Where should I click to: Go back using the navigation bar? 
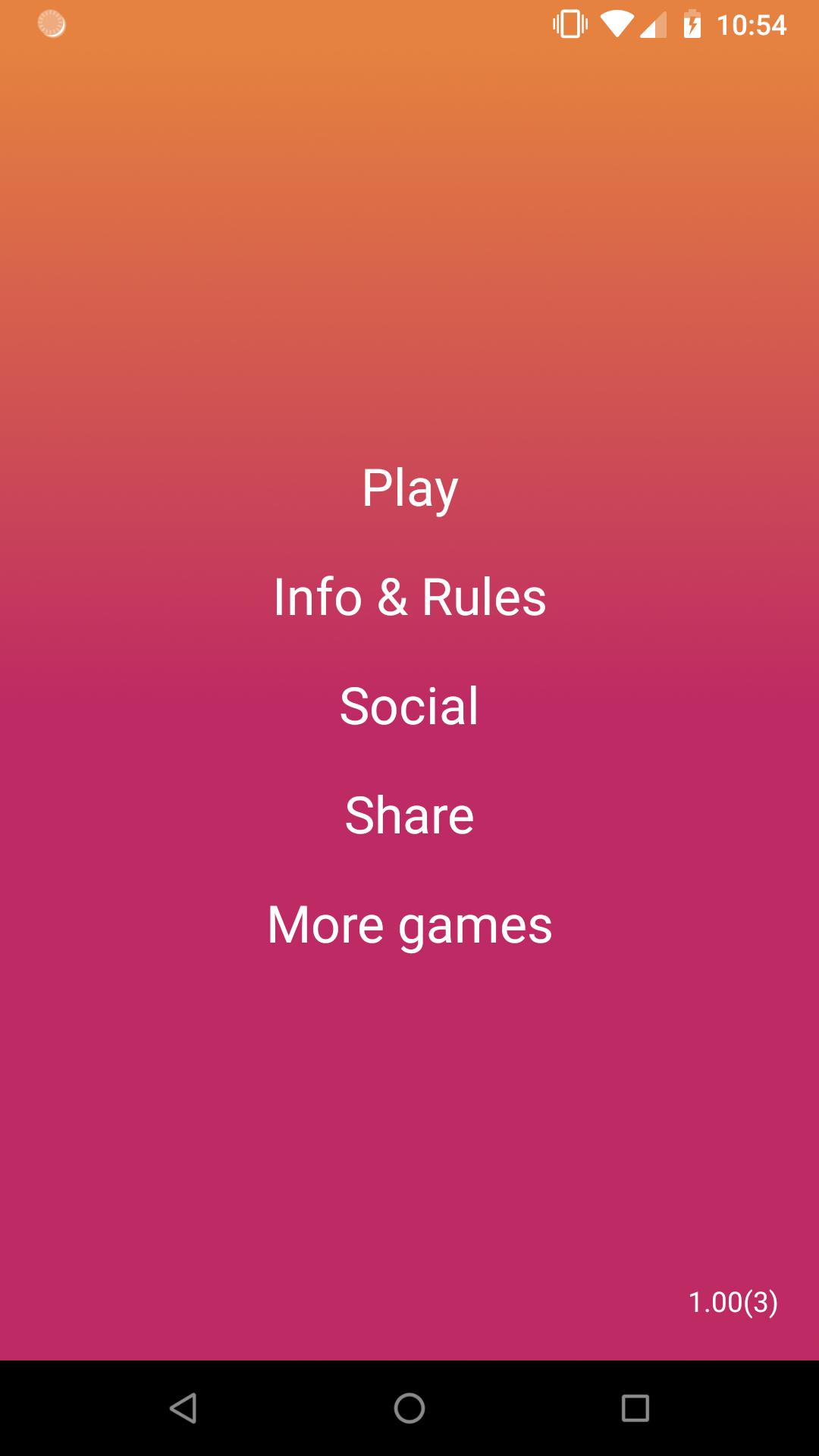(x=183, y=1408)
